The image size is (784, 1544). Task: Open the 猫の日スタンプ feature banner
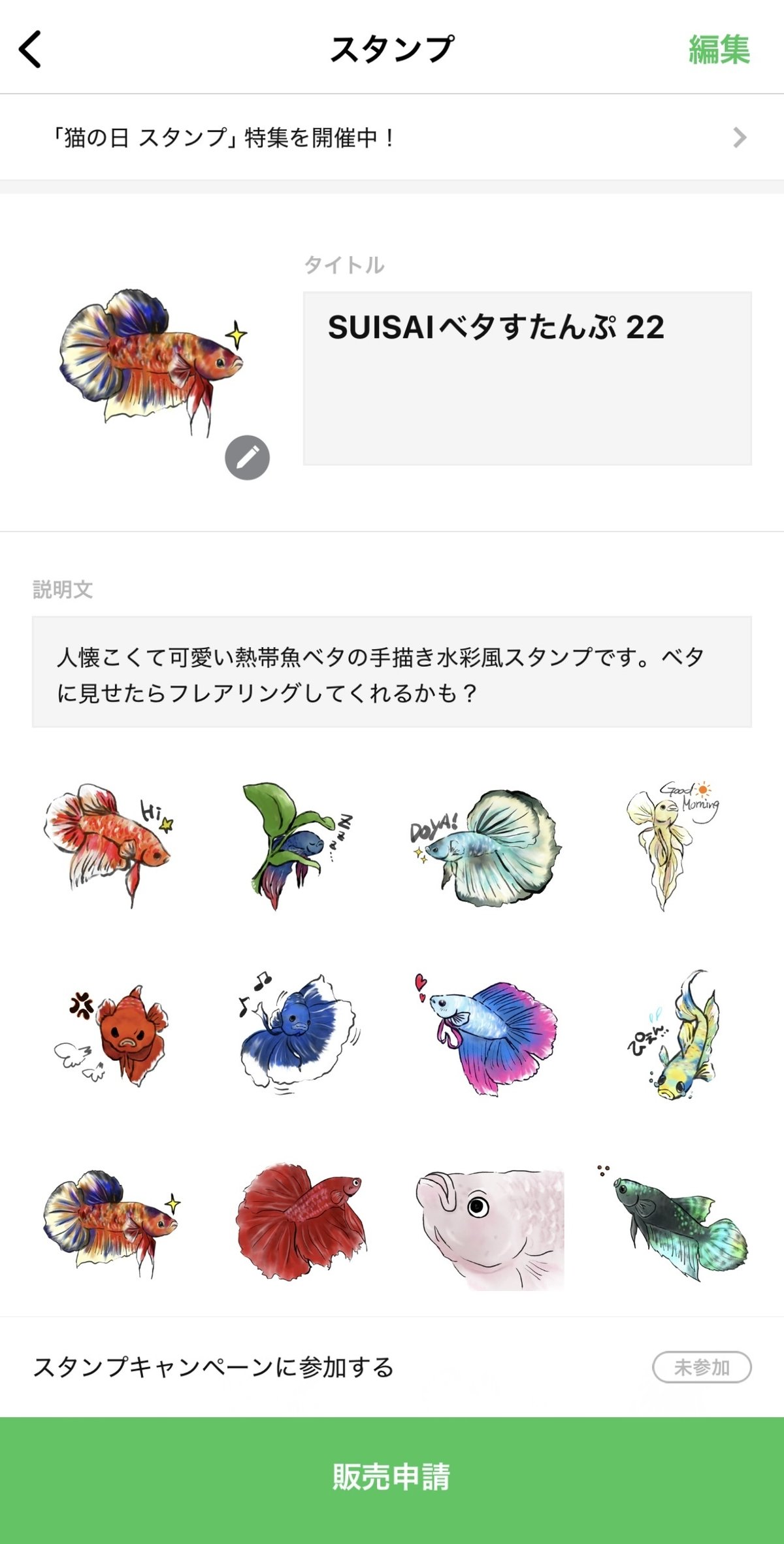[392, 137]
